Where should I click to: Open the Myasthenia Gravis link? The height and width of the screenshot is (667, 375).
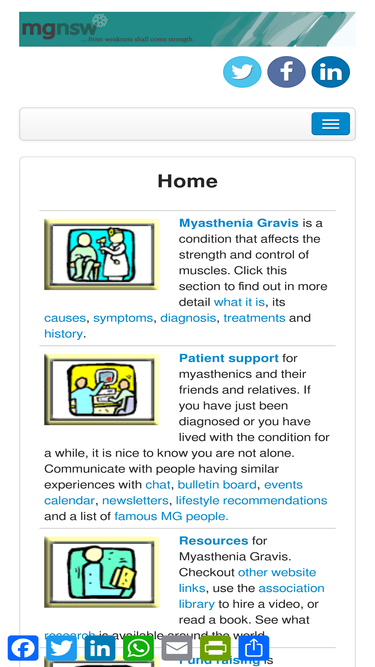(x=239, y=223)
